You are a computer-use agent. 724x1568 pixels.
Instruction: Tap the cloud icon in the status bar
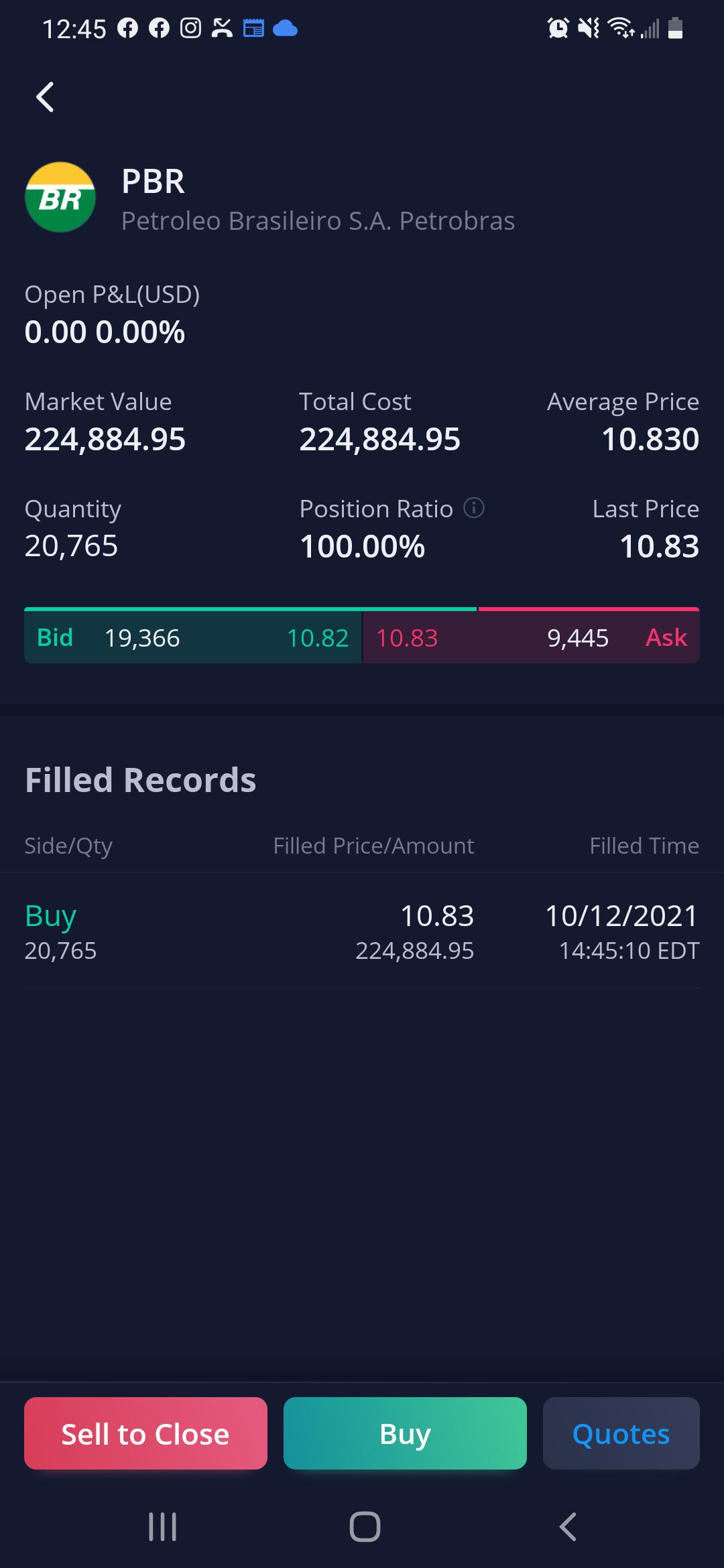point(285,28)
